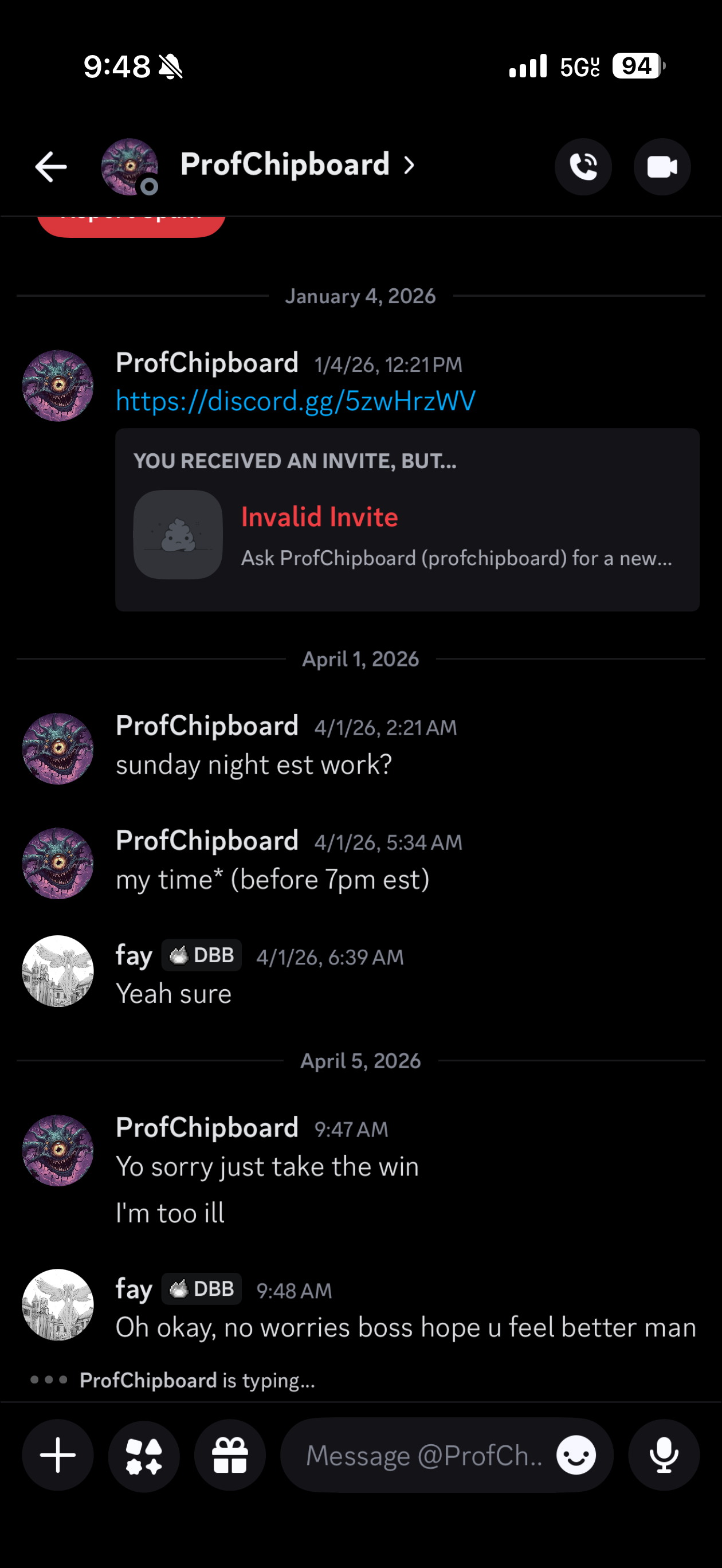Record a voice message with the microphone

(664, 1455)
